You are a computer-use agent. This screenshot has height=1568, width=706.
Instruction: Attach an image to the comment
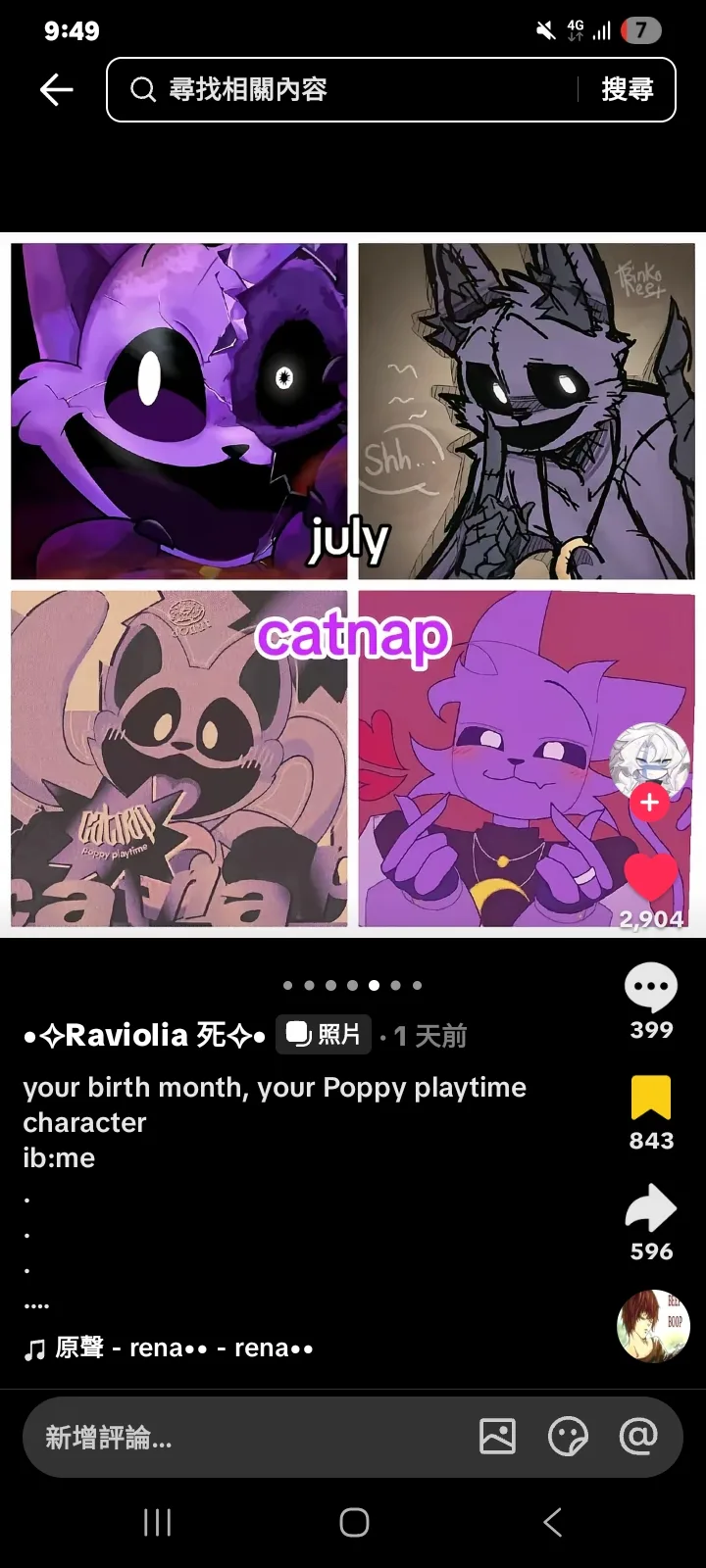pos(497,1438)
